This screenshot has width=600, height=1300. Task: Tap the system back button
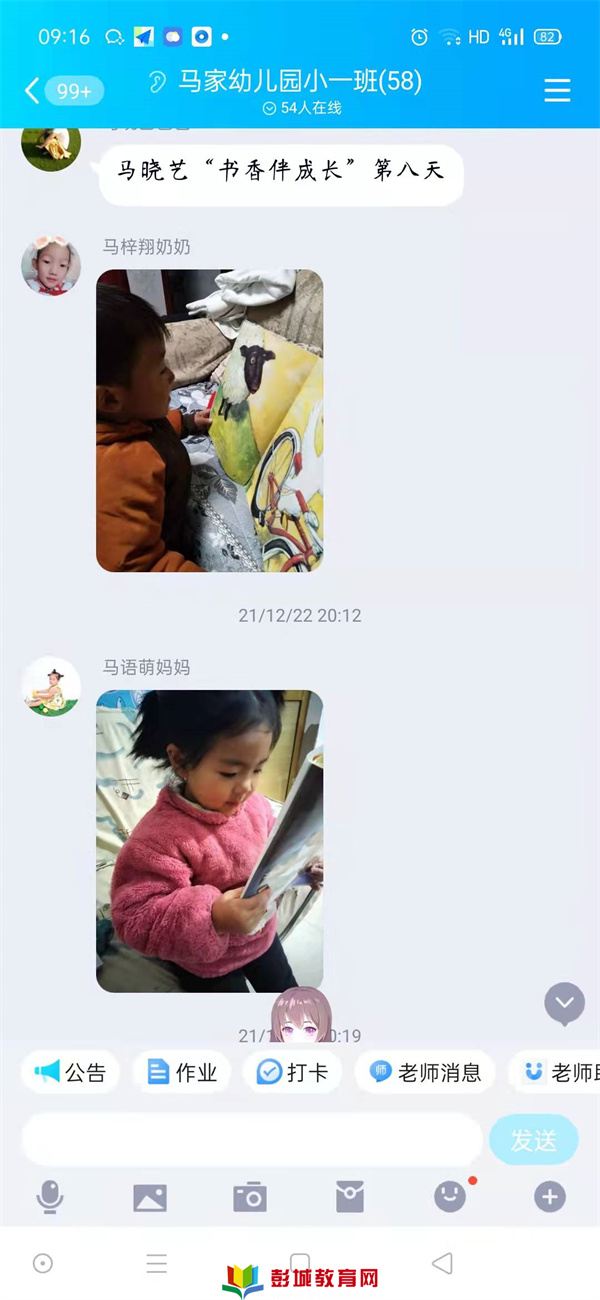(442, 1264)
